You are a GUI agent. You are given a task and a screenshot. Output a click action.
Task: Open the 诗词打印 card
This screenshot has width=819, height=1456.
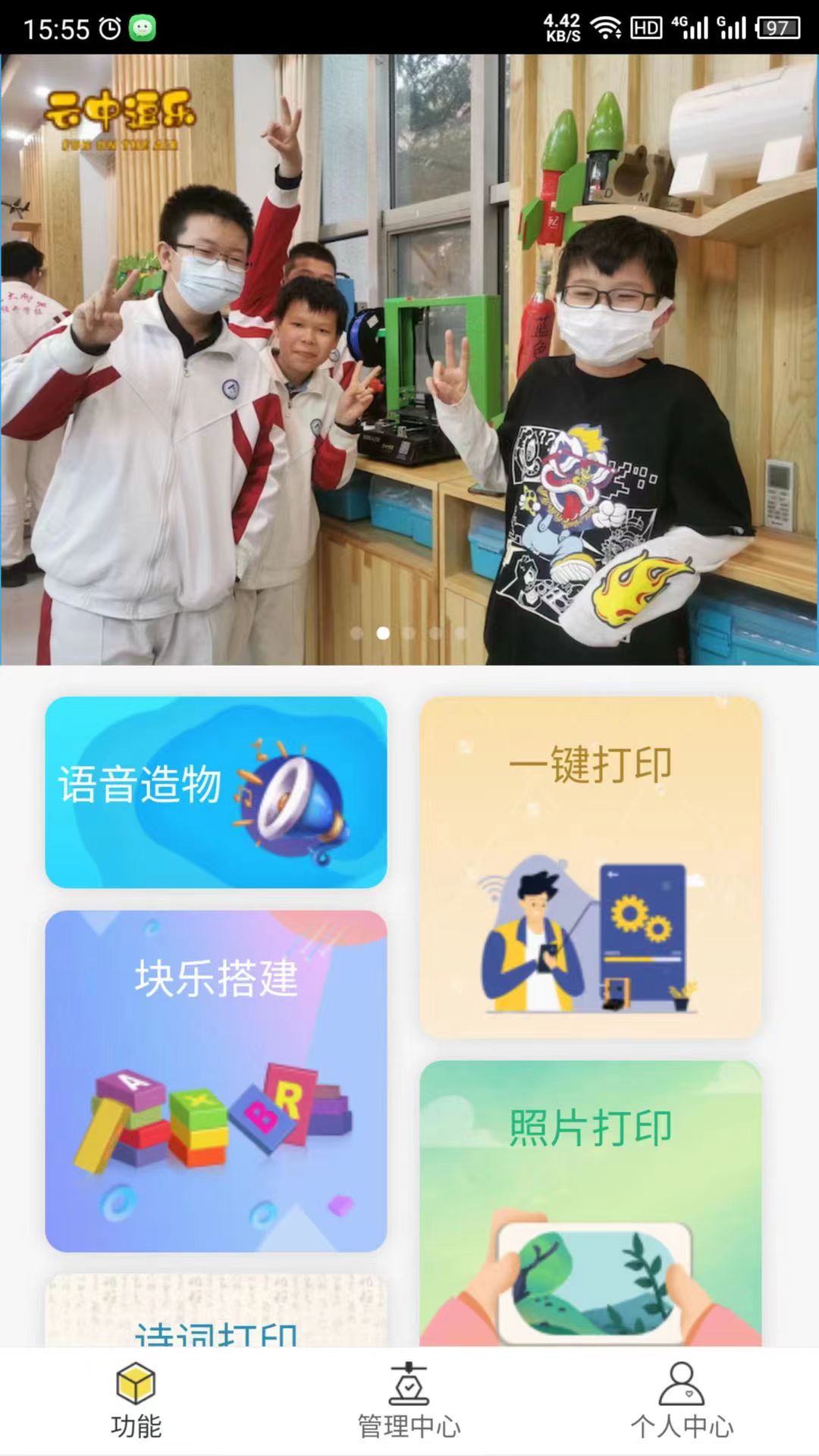click(x=216, y=1310)
